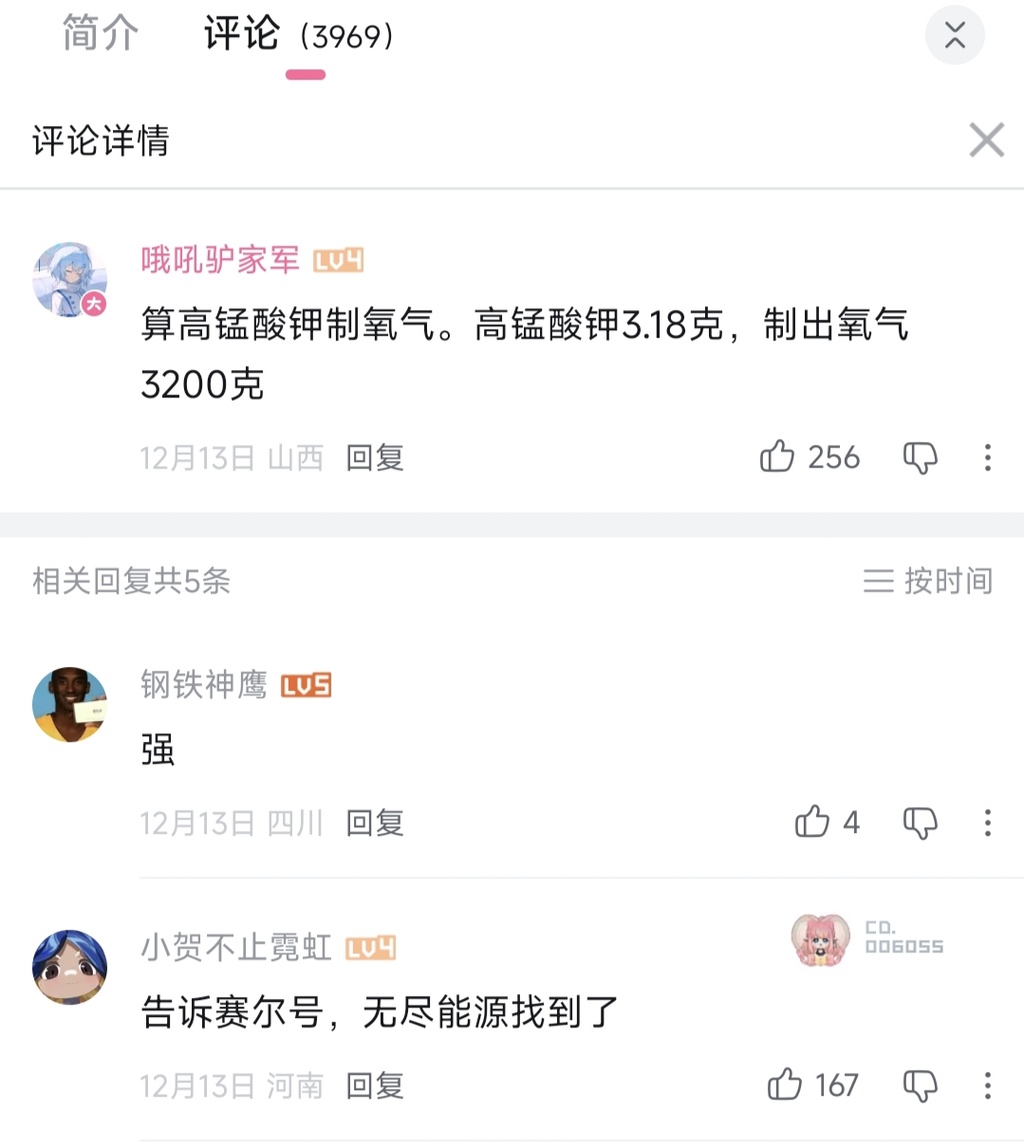Open 小贺不止霓虹's profile avatar
Image resolution: width=1024 pixels, height=1148 pixels.
(70, 966)
